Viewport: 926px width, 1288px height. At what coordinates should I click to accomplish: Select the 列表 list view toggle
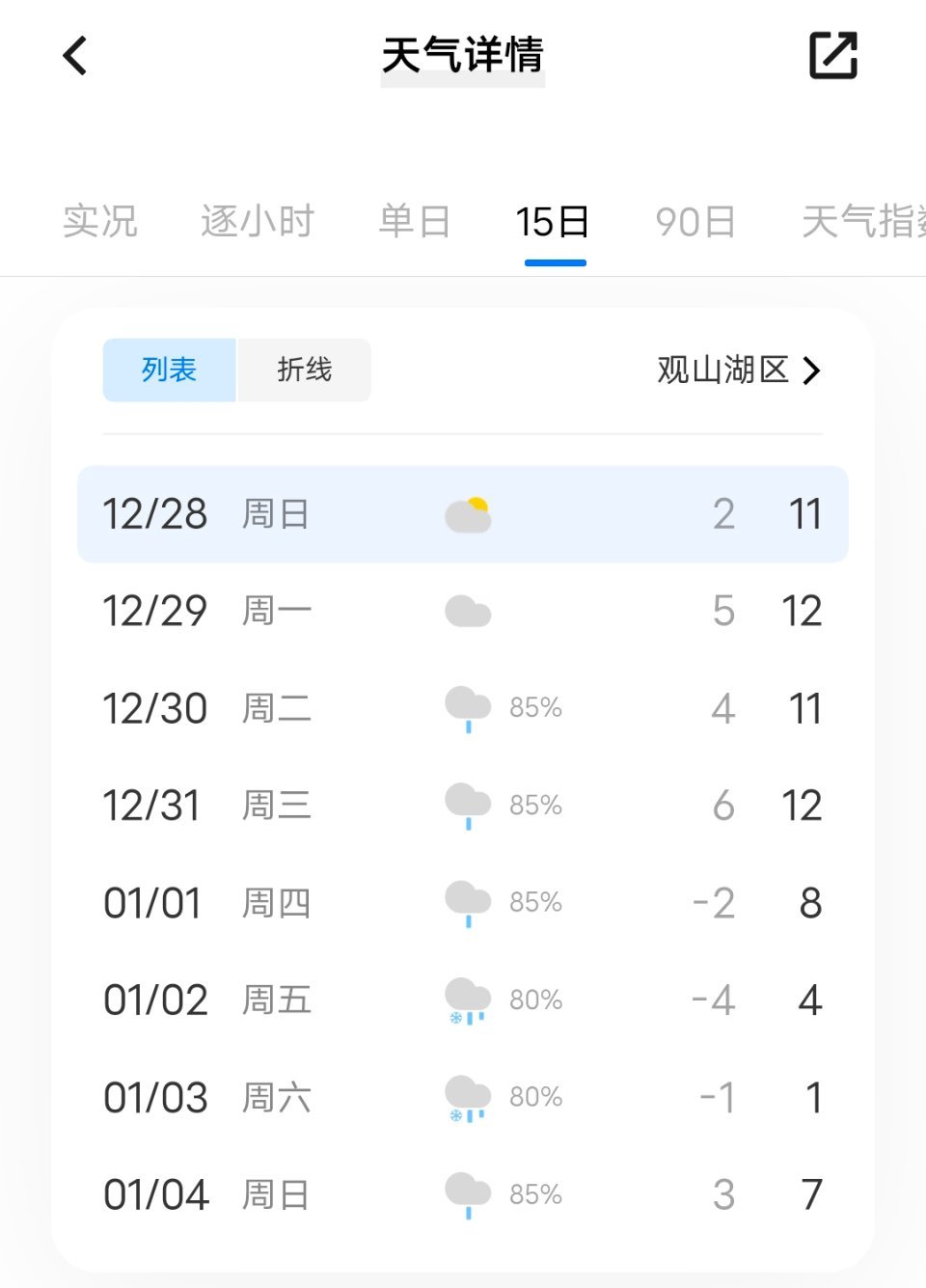point(170,370)
